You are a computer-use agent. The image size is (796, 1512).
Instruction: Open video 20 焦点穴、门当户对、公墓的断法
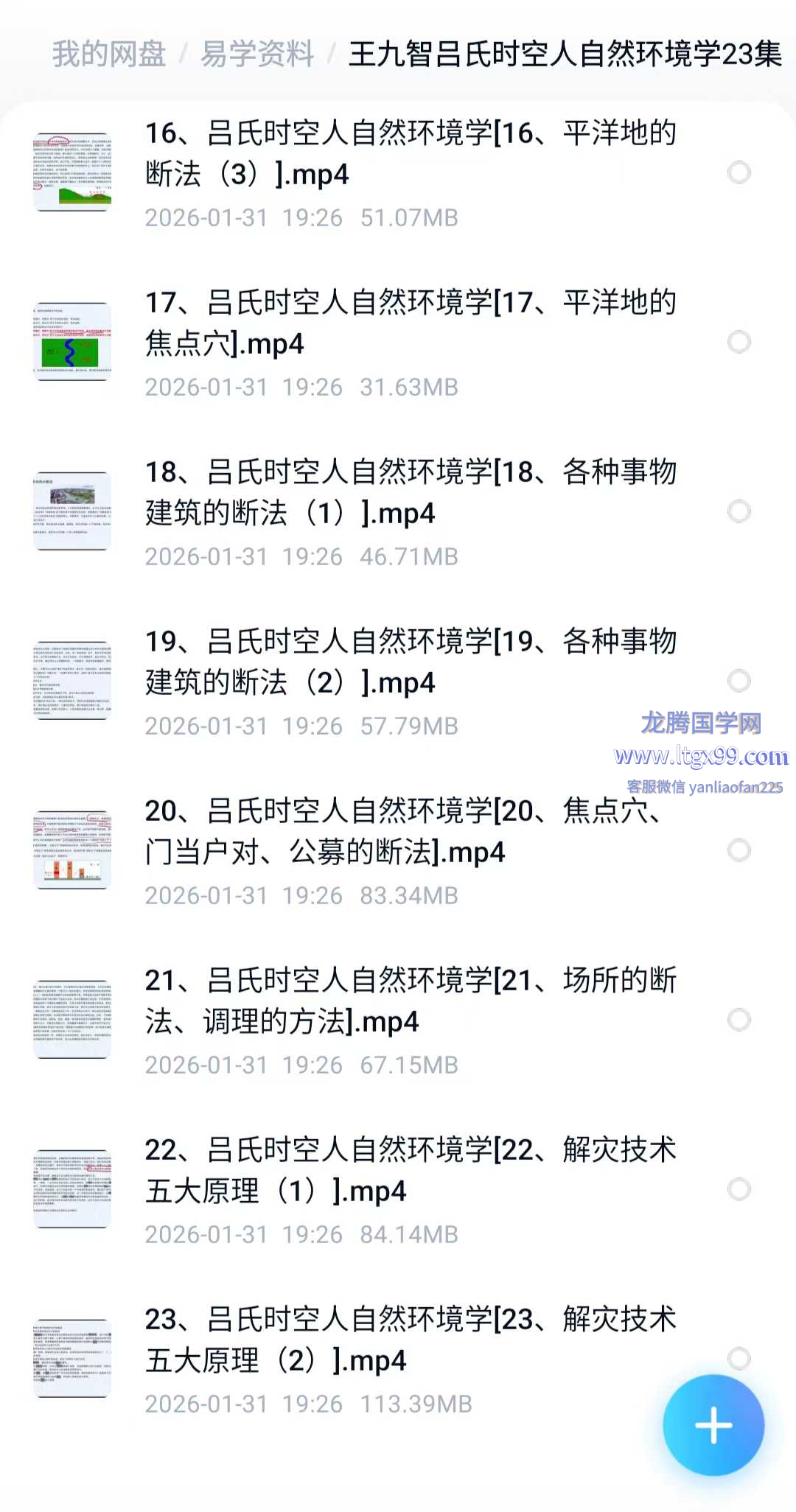tap(410, 832)
